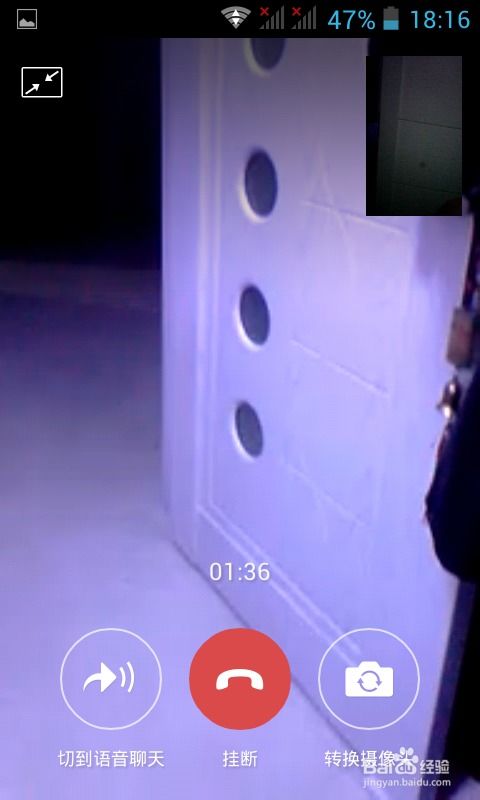
Task: Minimize the video call window
Action: click(x=42, y=82)
